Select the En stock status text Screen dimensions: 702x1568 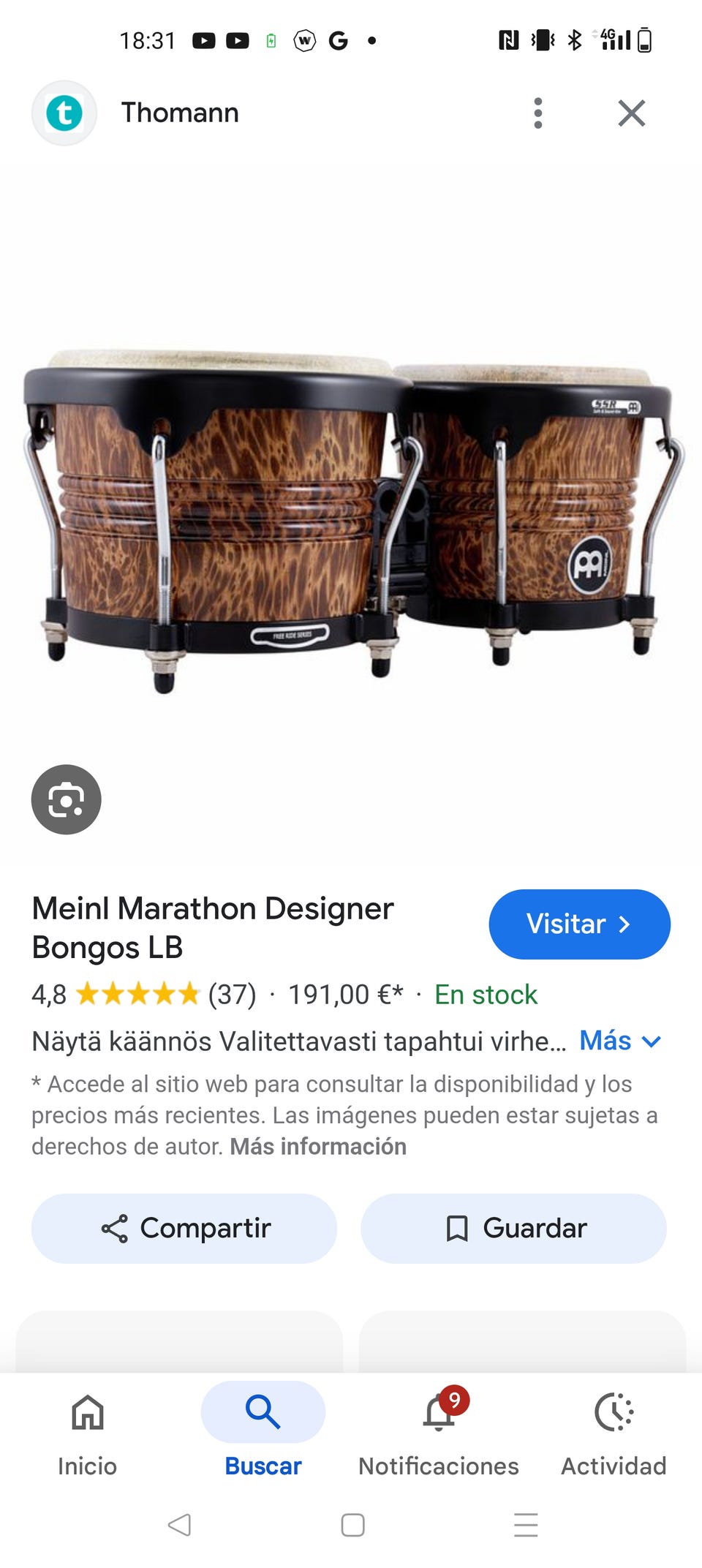point(485,994)
